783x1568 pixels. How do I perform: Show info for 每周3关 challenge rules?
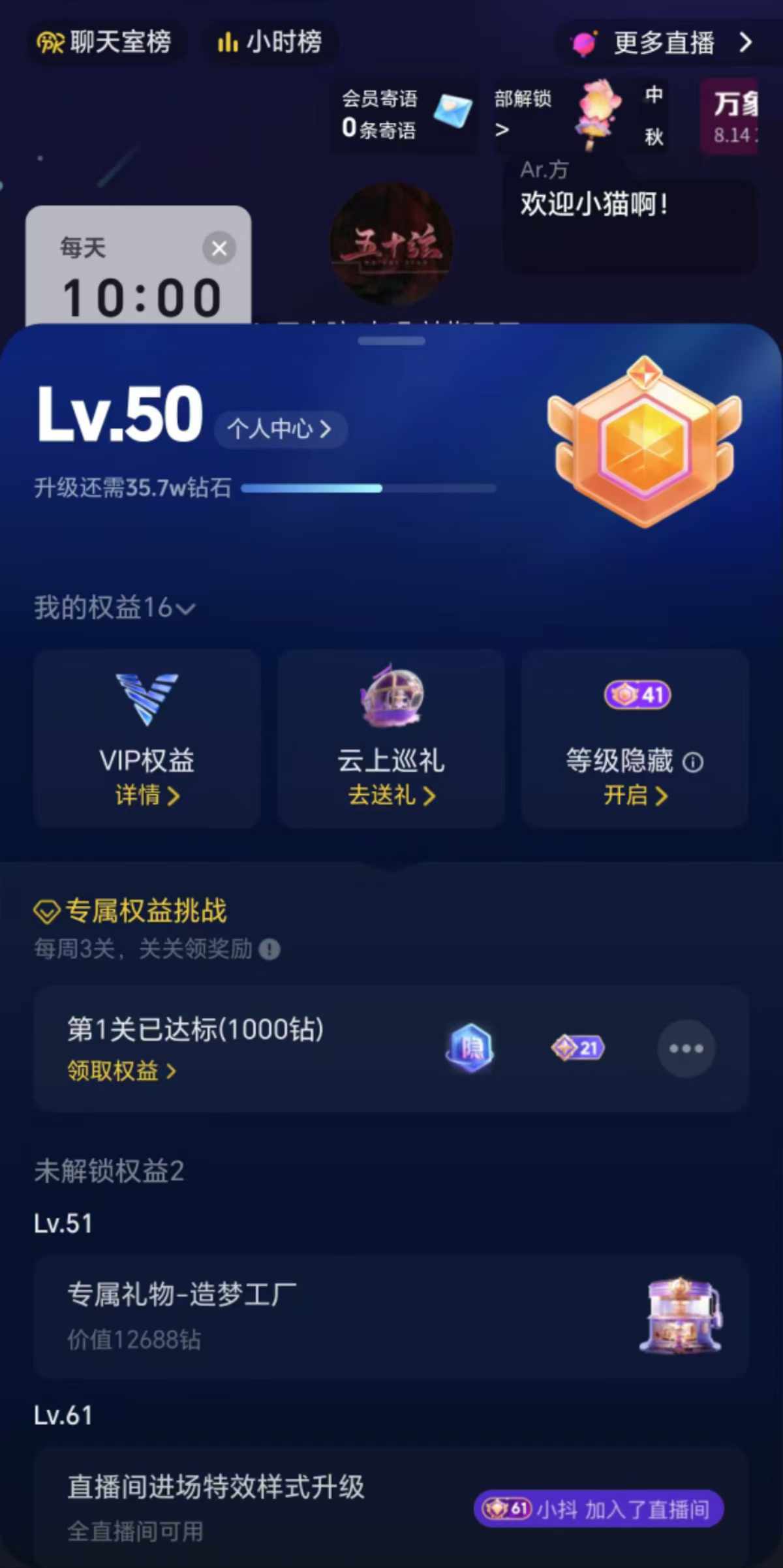click(x=269, y=949)
